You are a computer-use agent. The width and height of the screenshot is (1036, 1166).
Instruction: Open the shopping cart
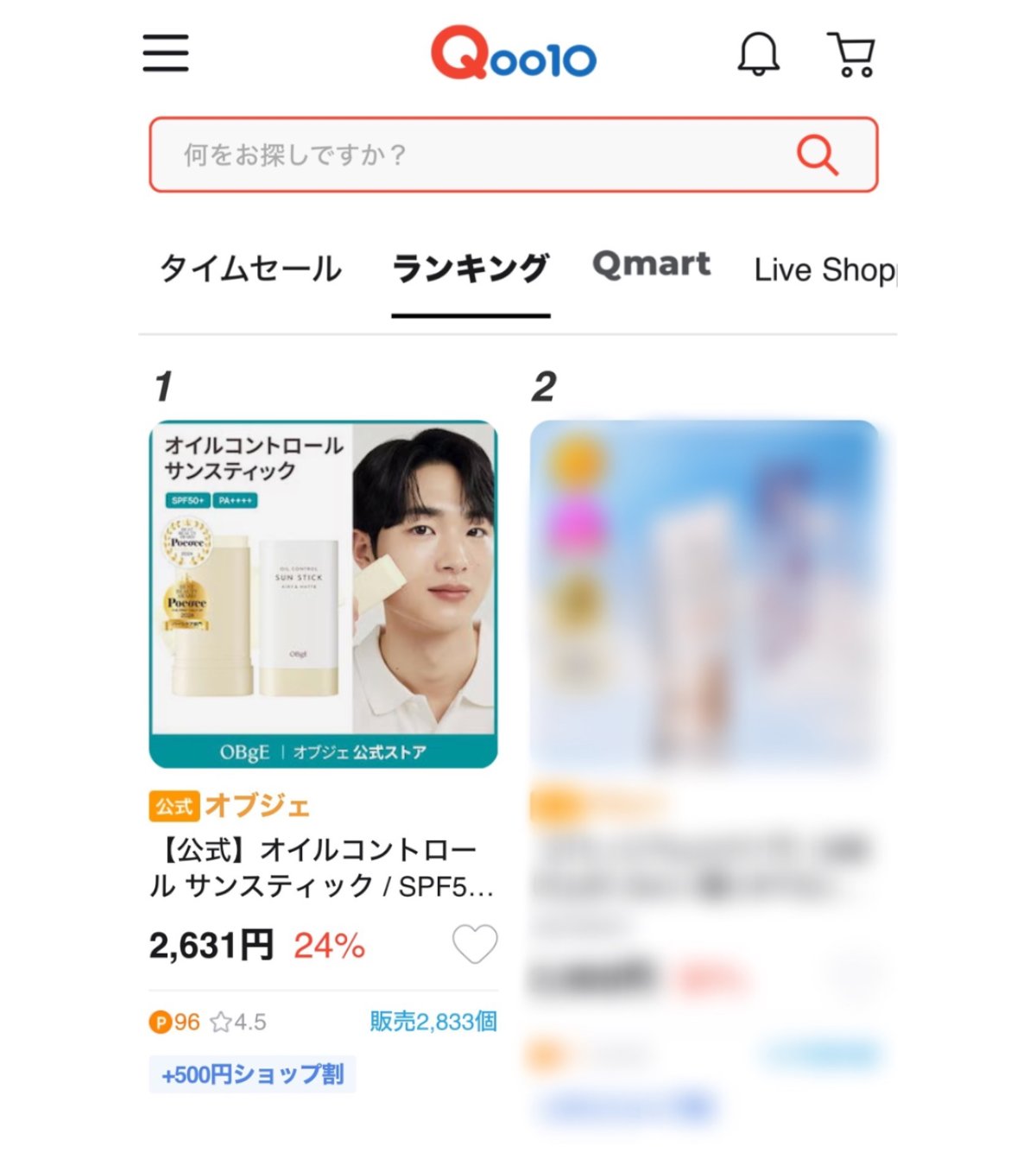pos(853,54)
